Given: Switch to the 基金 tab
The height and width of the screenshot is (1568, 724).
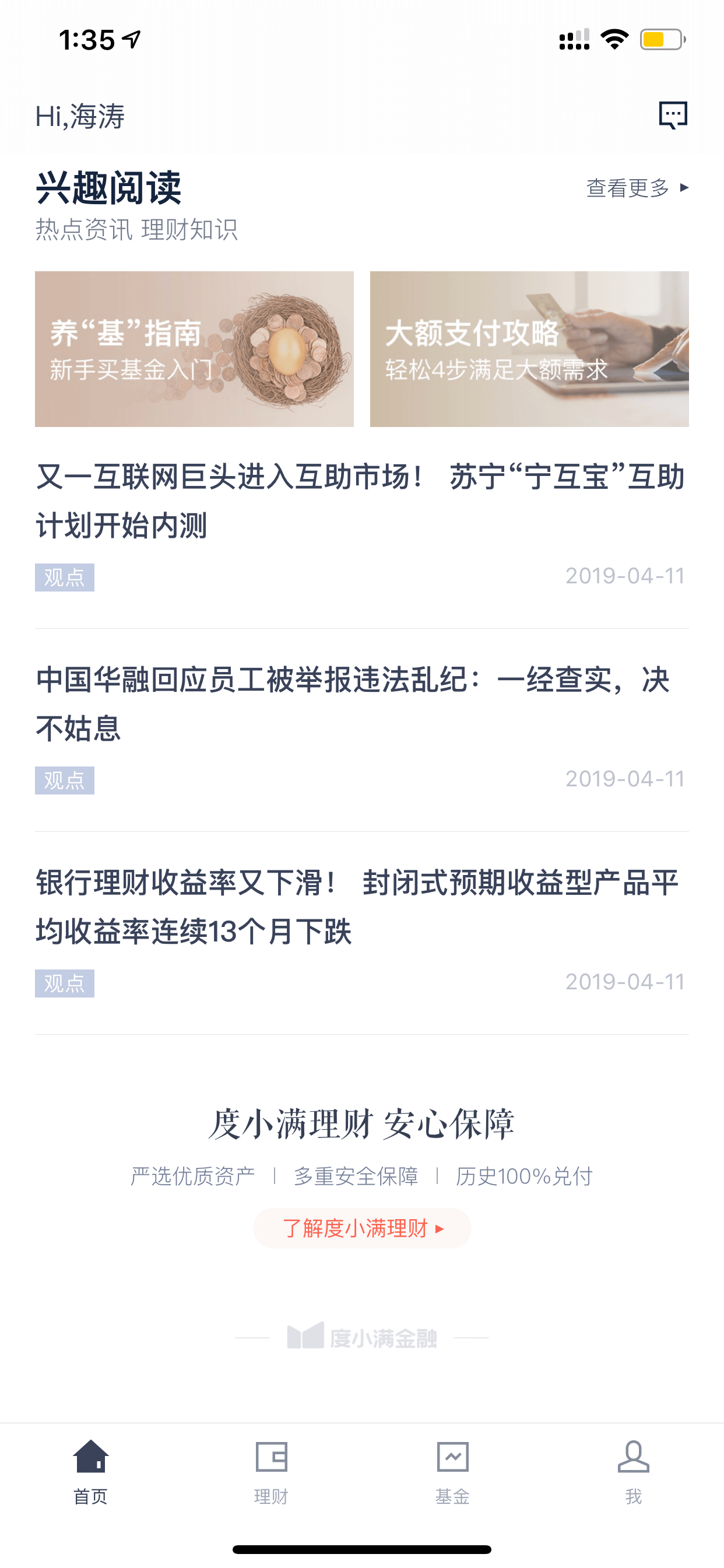Looking at the screenshot, I should (x=453, y=1472).
